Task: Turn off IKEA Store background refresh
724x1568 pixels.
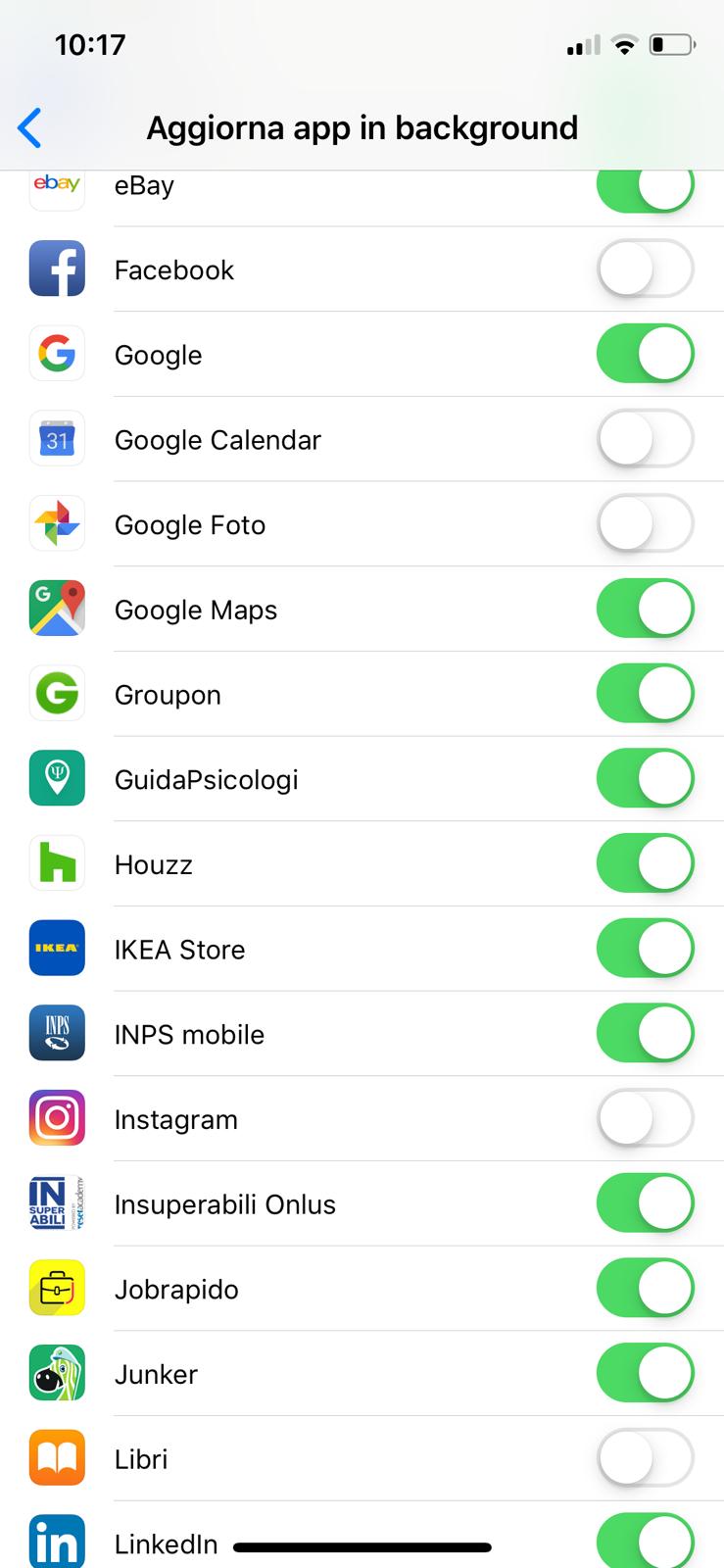Action: [x=645, y=949]
